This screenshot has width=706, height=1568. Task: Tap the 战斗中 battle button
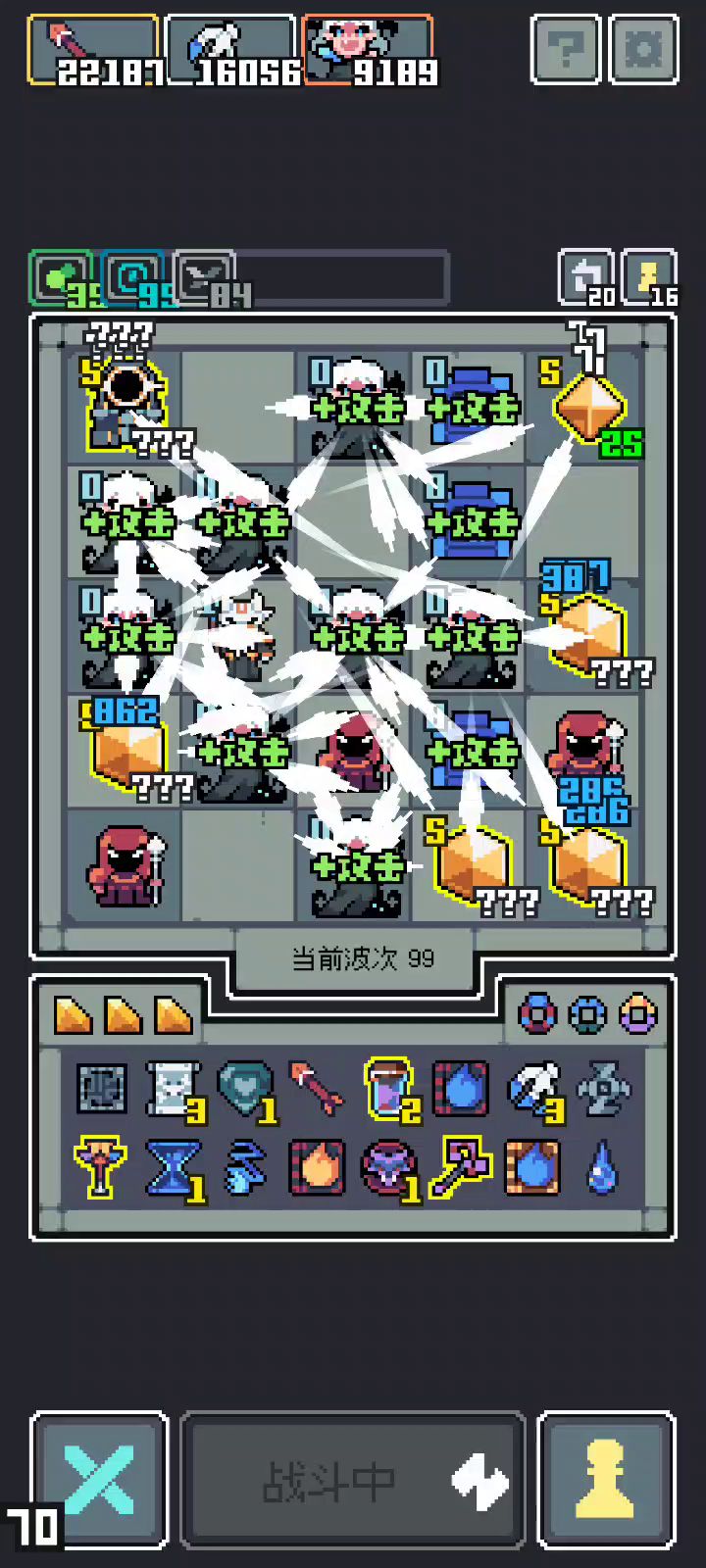[x=353, y=1481]
